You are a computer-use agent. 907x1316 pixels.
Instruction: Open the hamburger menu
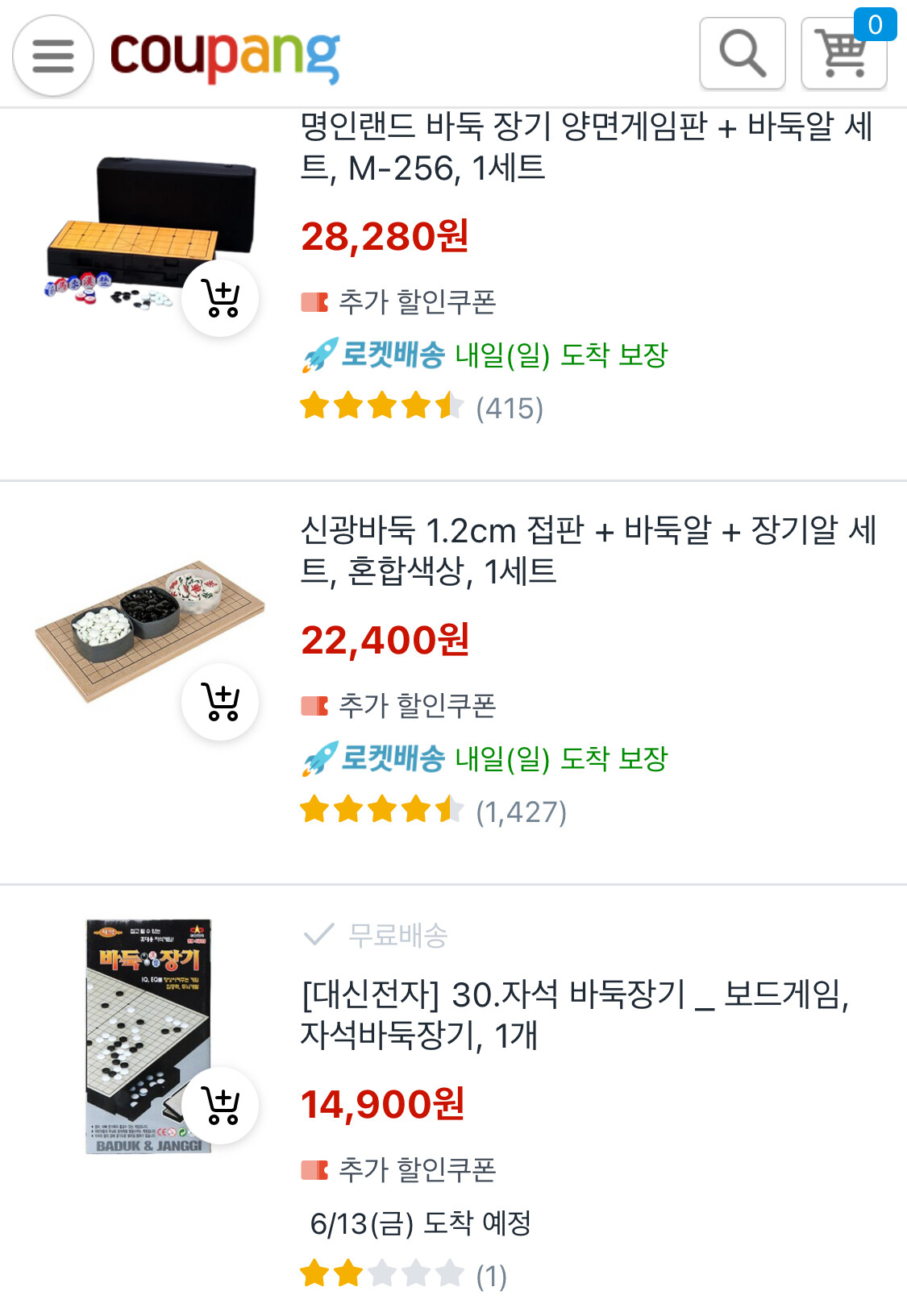[x=53, y=56]
